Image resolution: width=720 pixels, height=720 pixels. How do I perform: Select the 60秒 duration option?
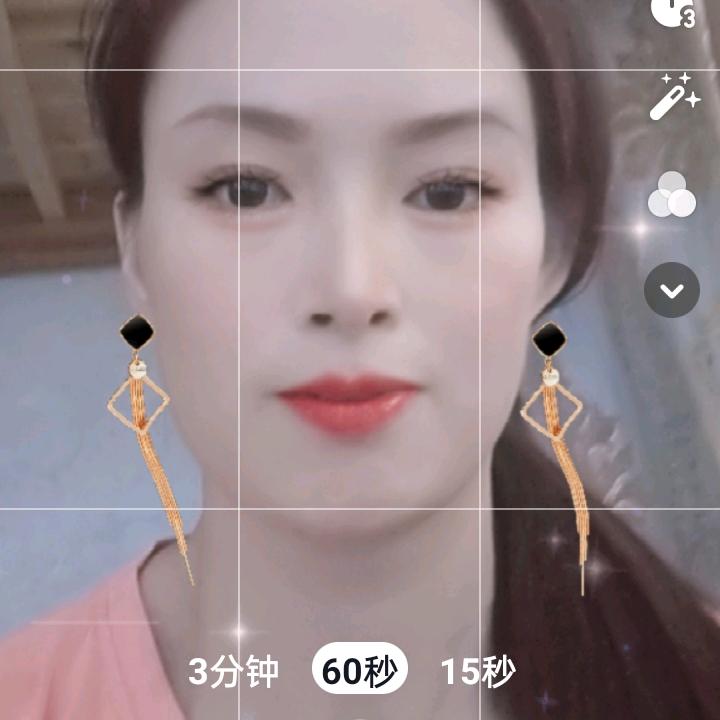360,671
